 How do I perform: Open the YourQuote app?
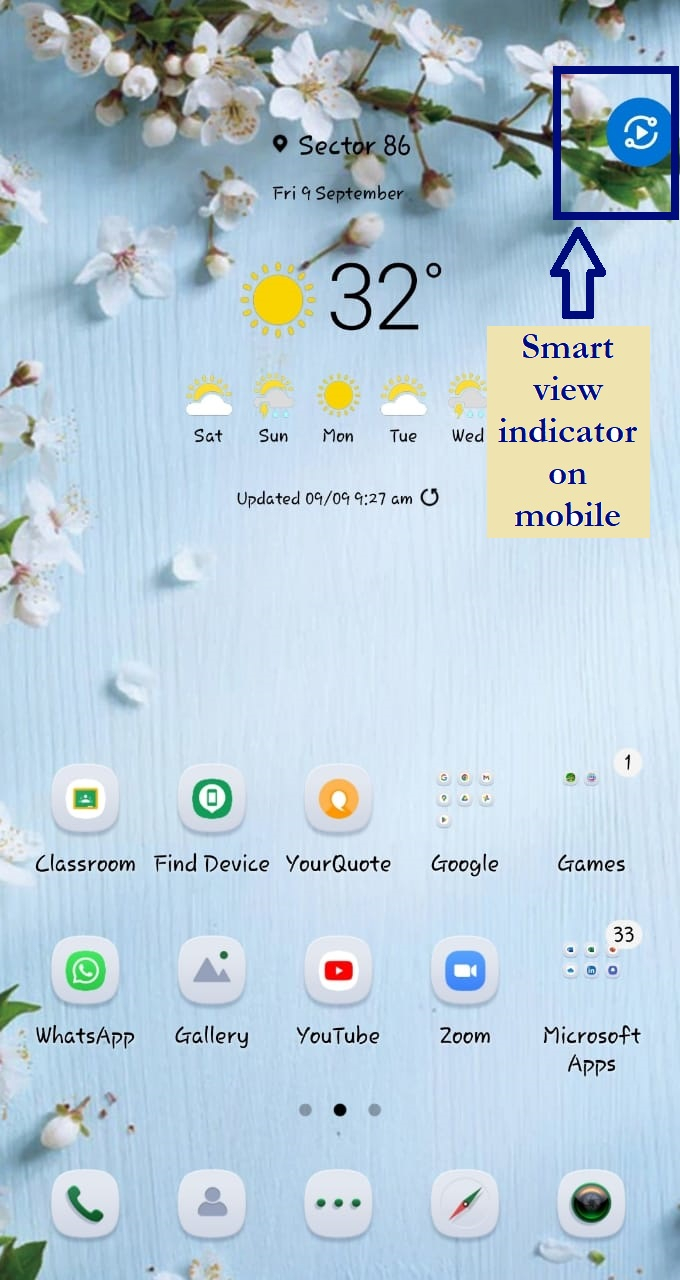(338, 799)
